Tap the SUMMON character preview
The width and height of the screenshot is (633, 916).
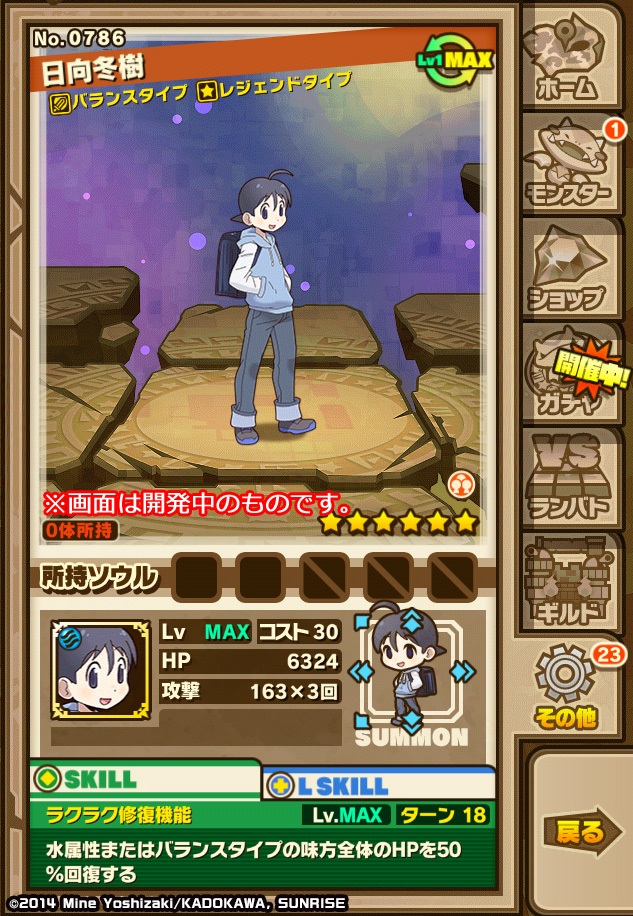click(409, 675)
